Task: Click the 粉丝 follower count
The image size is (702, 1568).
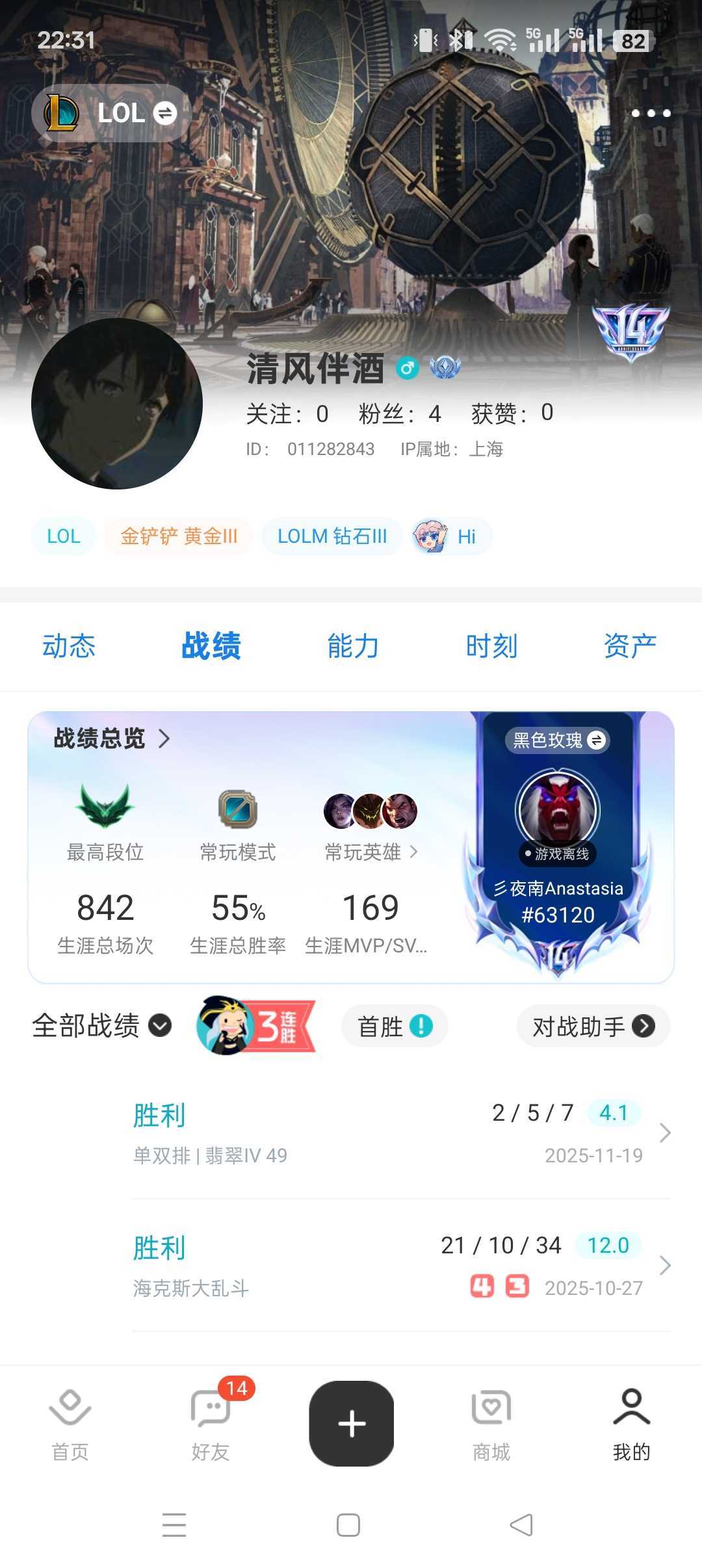Action: click(x=398, y=413)
